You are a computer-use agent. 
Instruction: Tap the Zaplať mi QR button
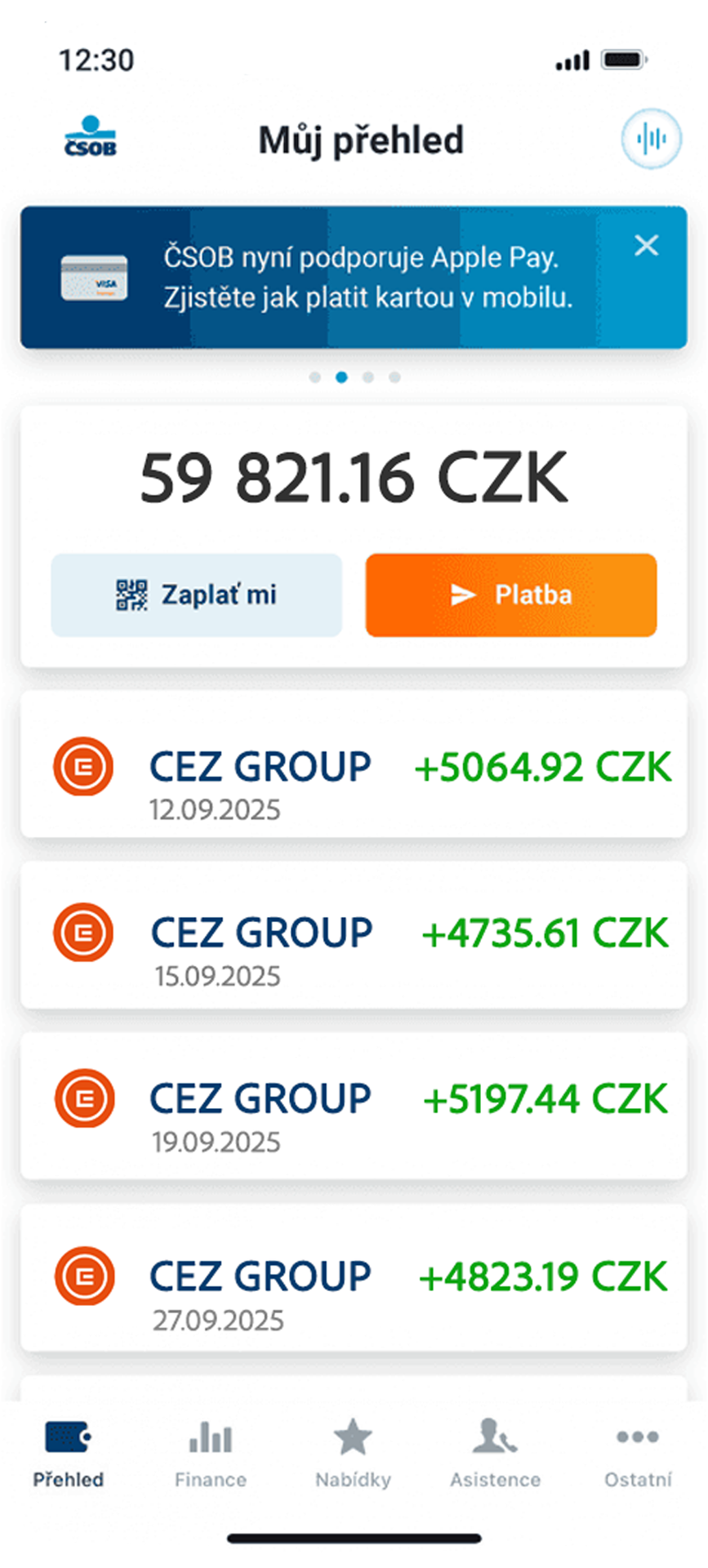click(x=196, y=595)
